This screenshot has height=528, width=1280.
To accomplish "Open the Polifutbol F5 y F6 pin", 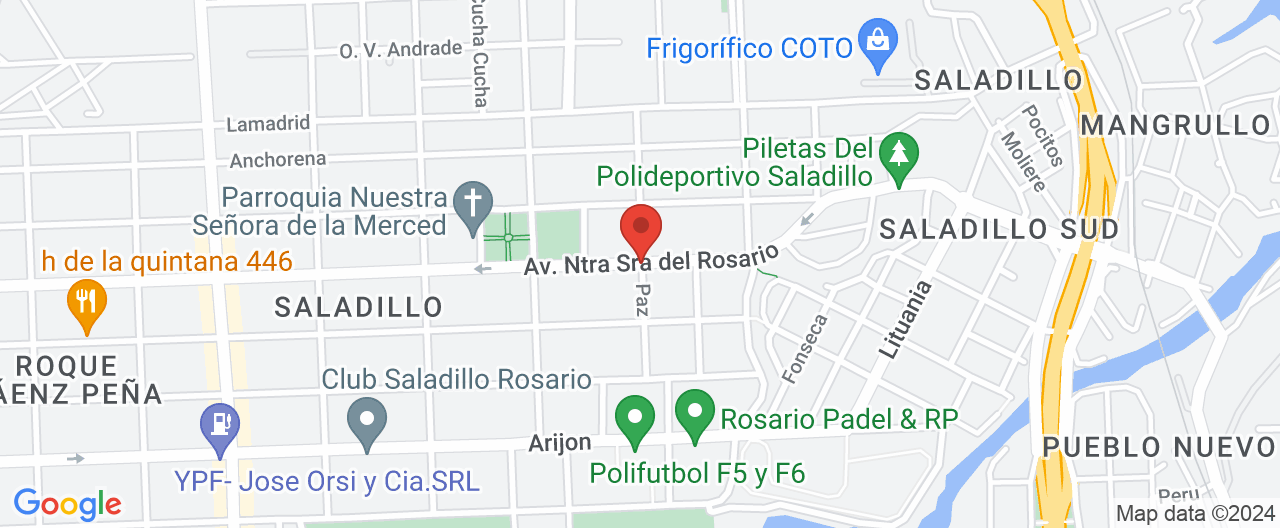I will coord(634,418).
